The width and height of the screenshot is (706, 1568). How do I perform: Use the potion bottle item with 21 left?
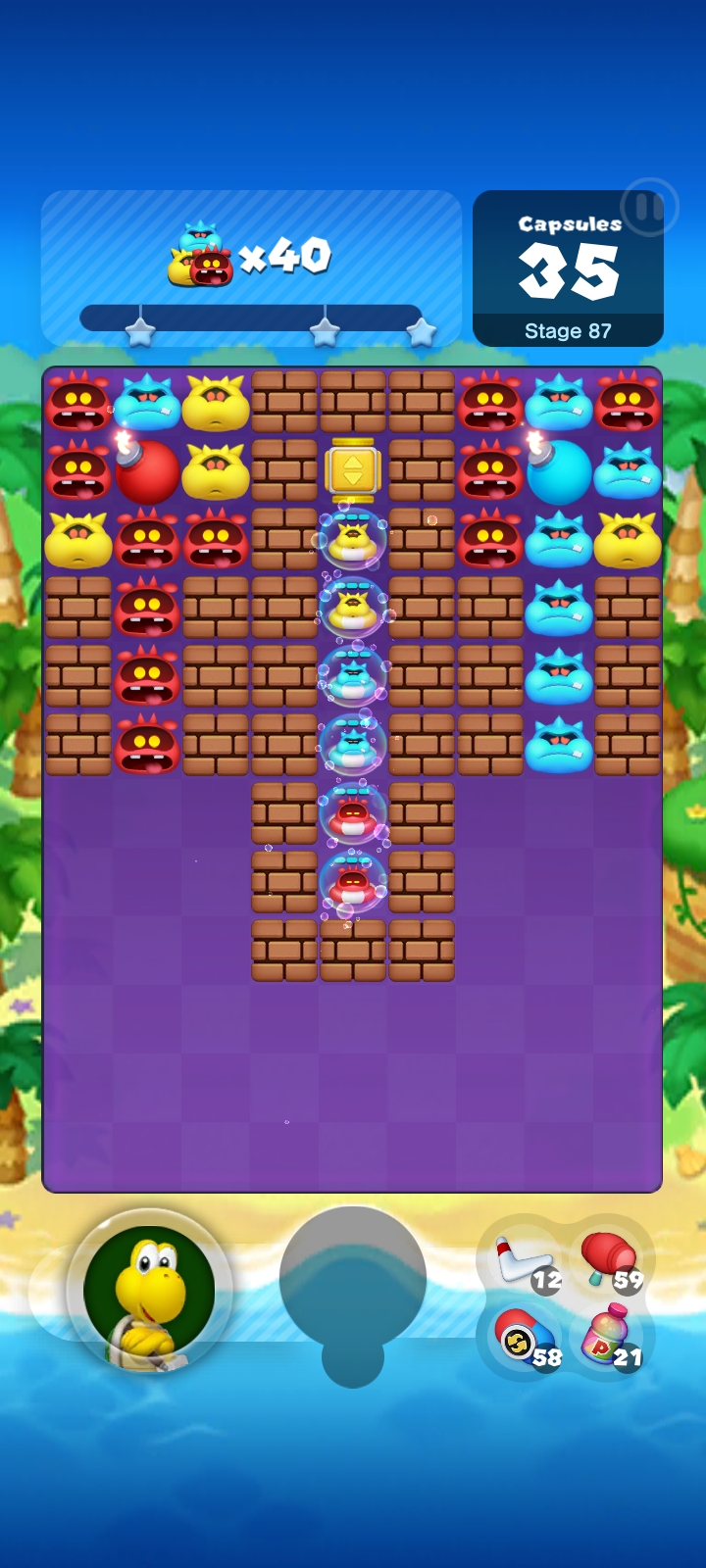[609, 1337]
